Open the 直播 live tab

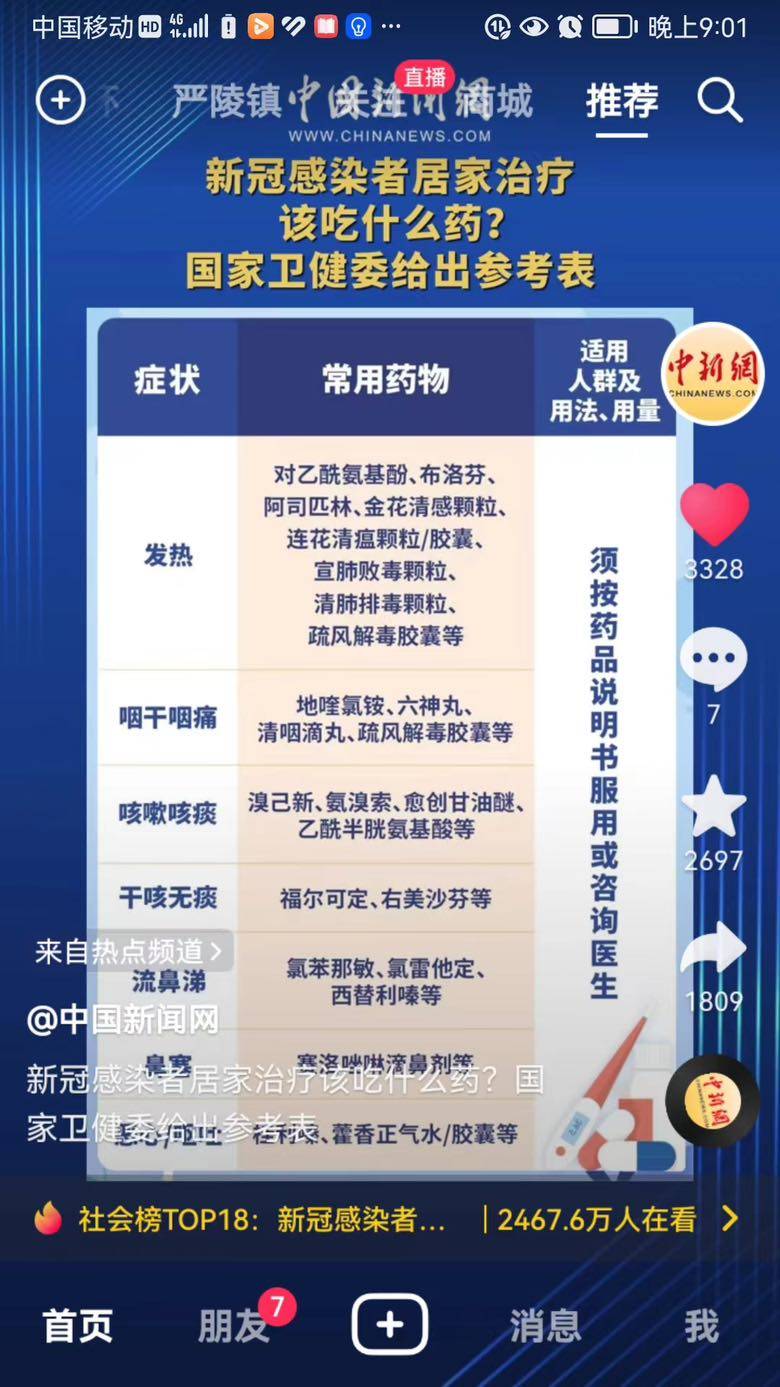tap(424, 78)
